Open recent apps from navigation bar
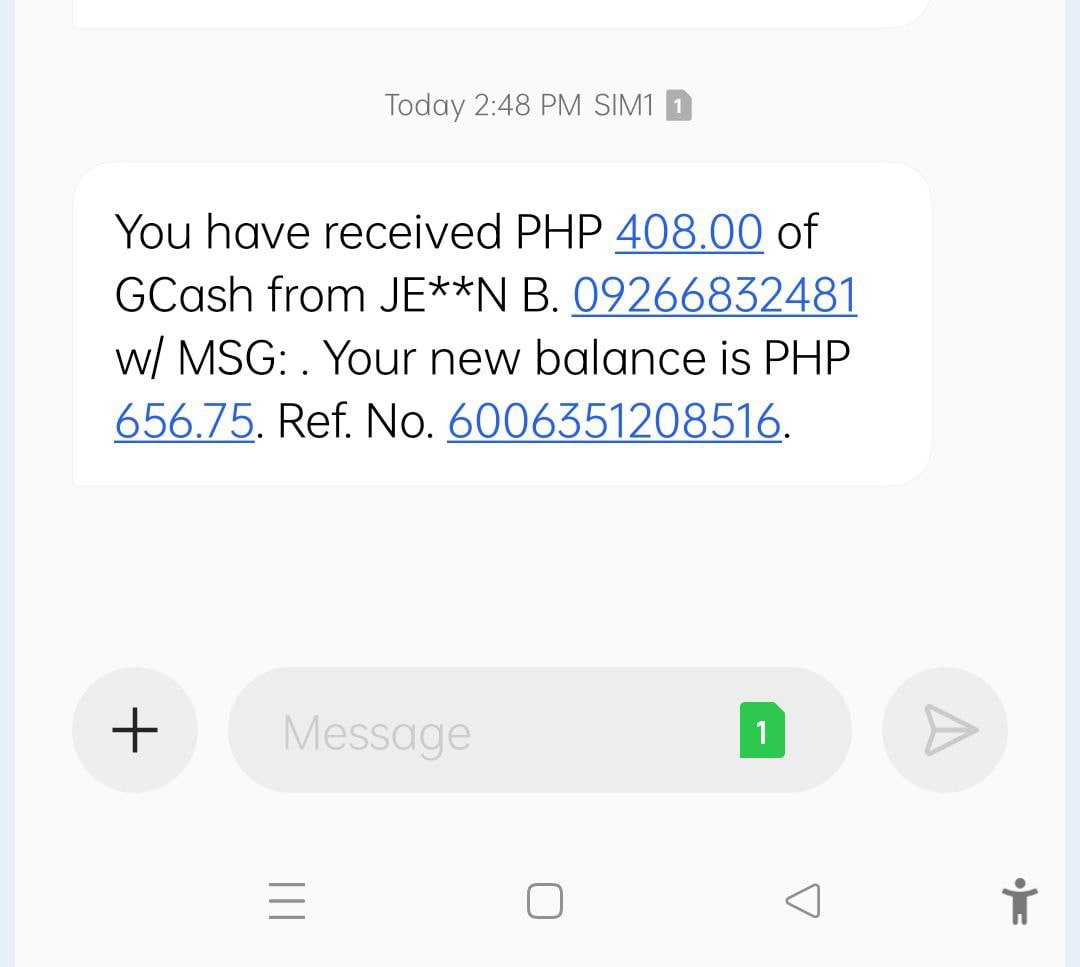The width and height of the screenshot is (1080, 967). [x=287, y=901]
